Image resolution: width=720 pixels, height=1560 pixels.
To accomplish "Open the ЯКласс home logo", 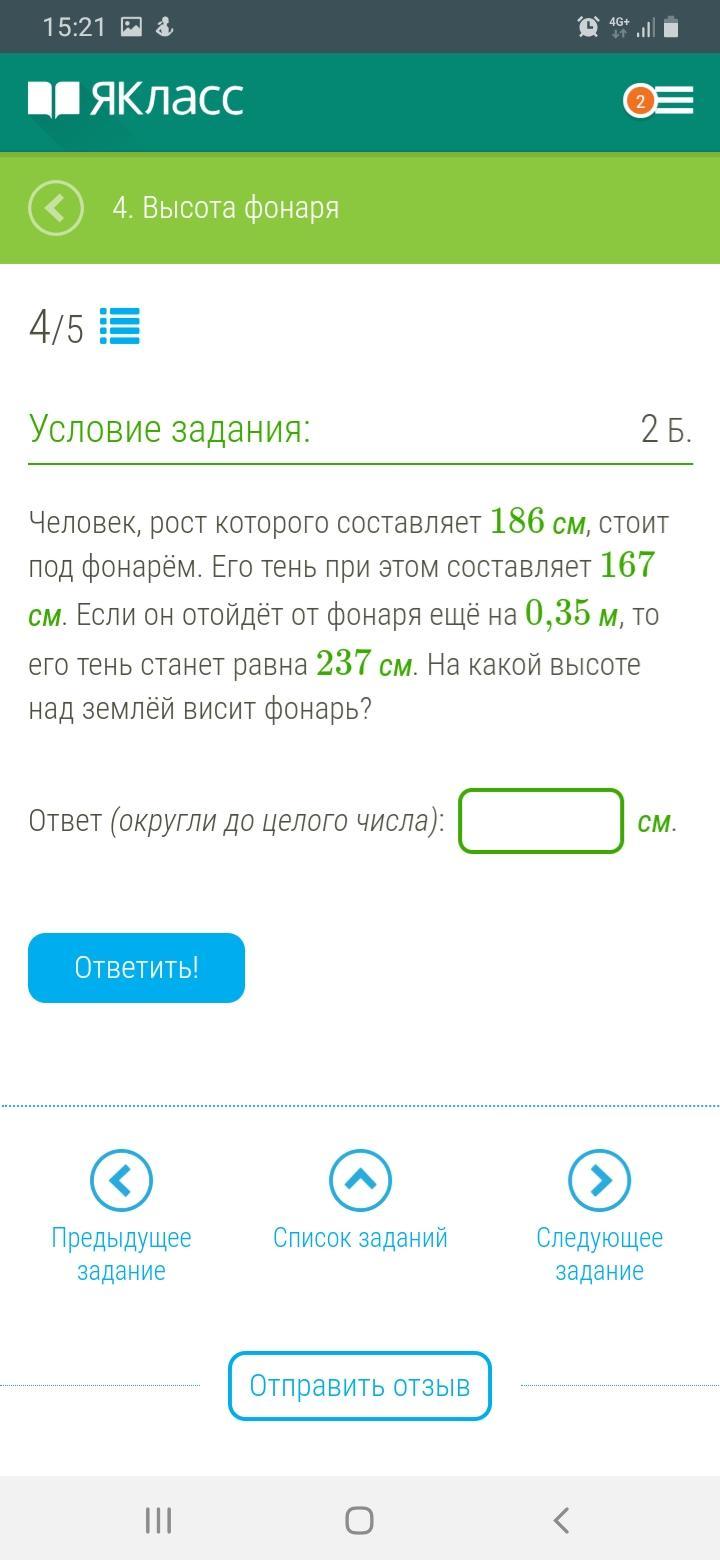I will point(136,99).
